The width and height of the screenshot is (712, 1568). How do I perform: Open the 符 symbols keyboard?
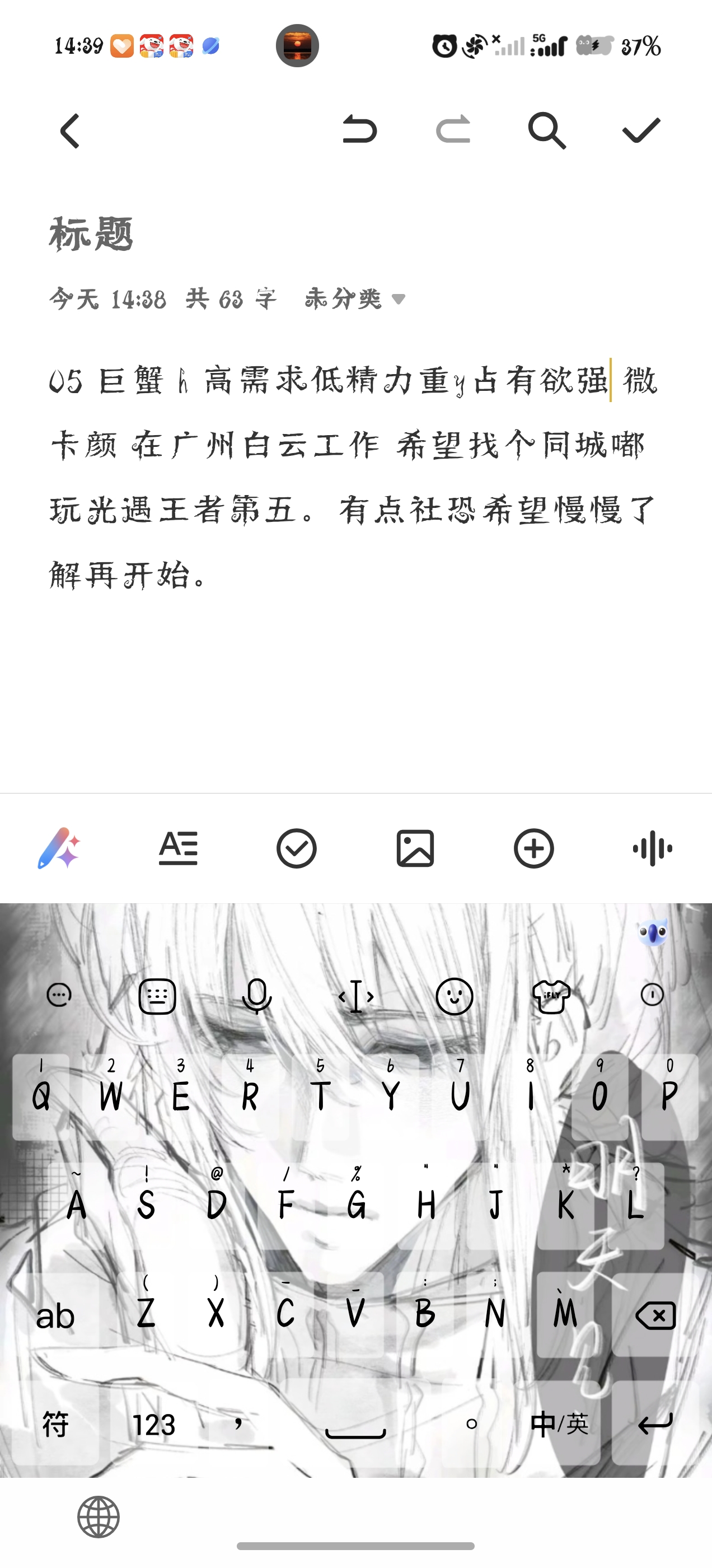55,1424
